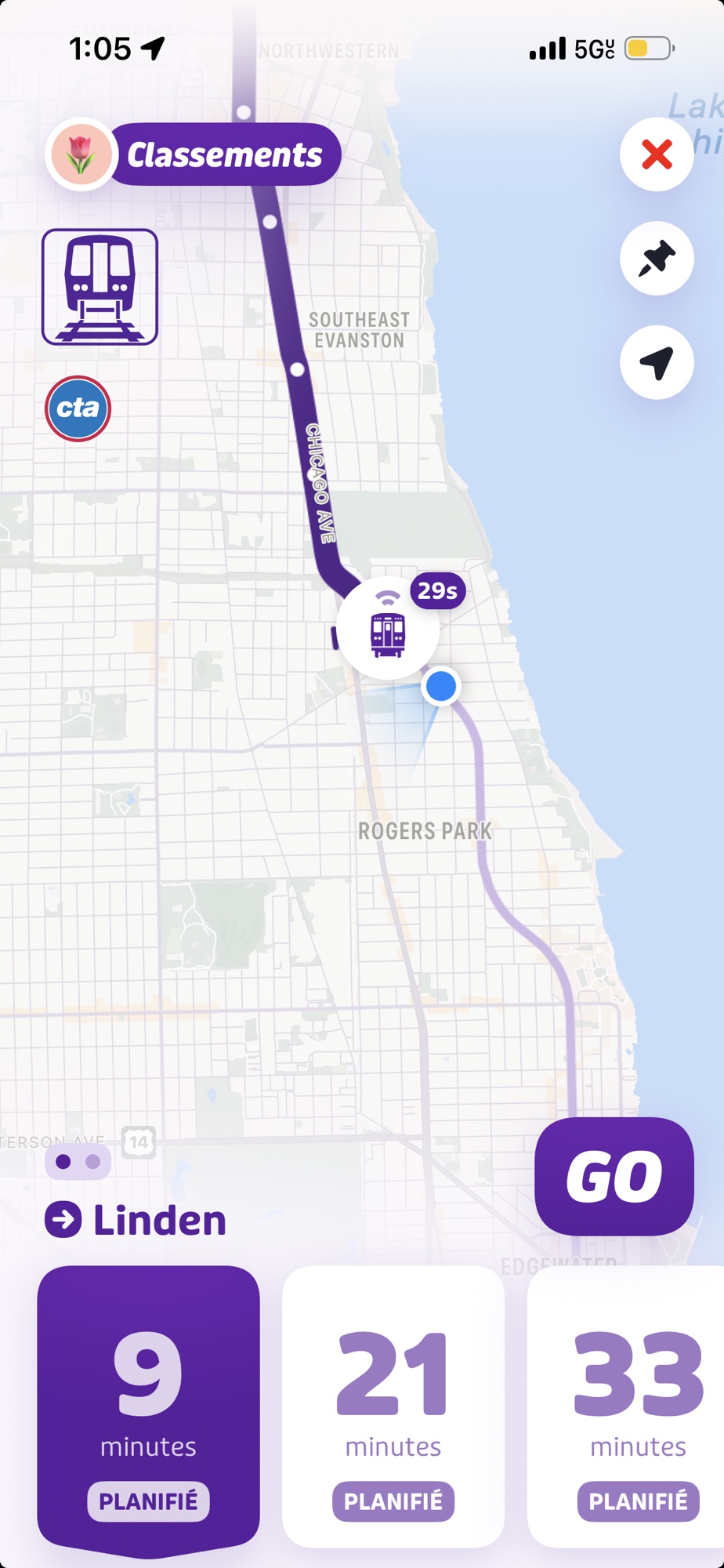Recenter map on my location

657,362
